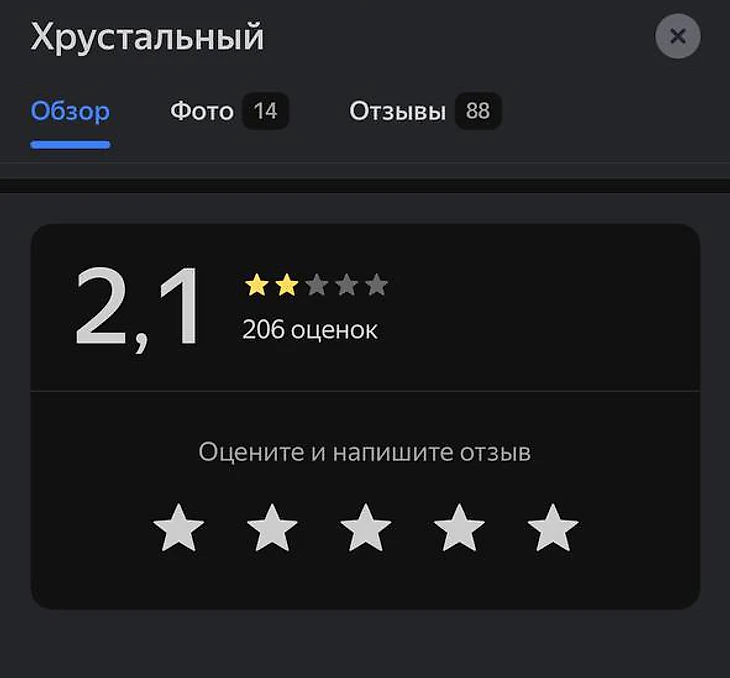730x678 pixels.
Task: Switch to the Фото tab
Action: click(228, 111)
